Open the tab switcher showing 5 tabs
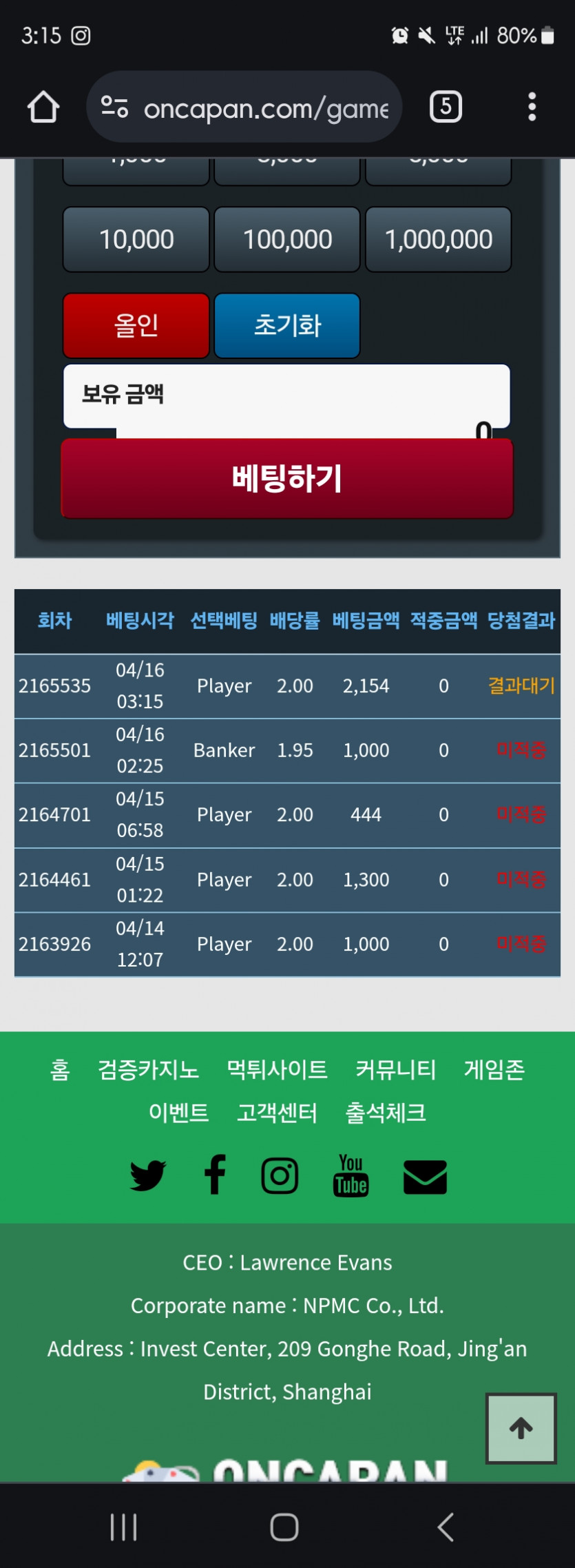The image size is (575, 1568). 446,107
